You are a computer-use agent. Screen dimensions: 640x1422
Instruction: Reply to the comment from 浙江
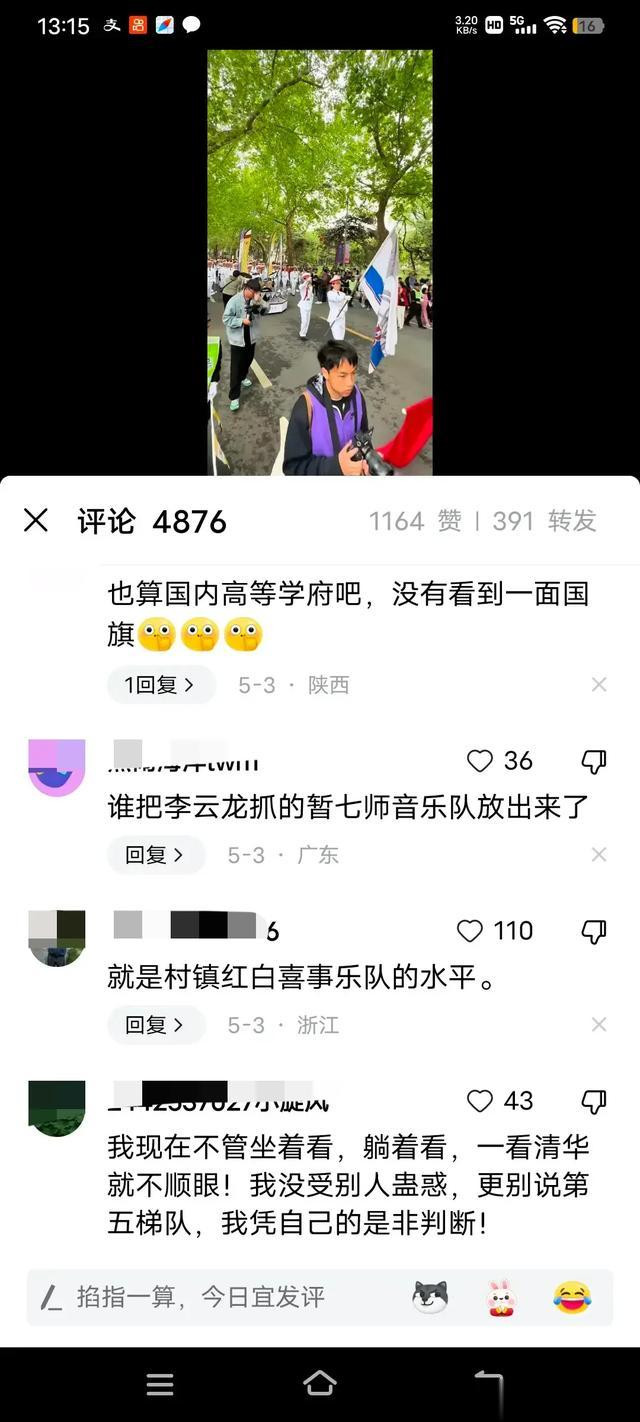tap(156, 1025)
